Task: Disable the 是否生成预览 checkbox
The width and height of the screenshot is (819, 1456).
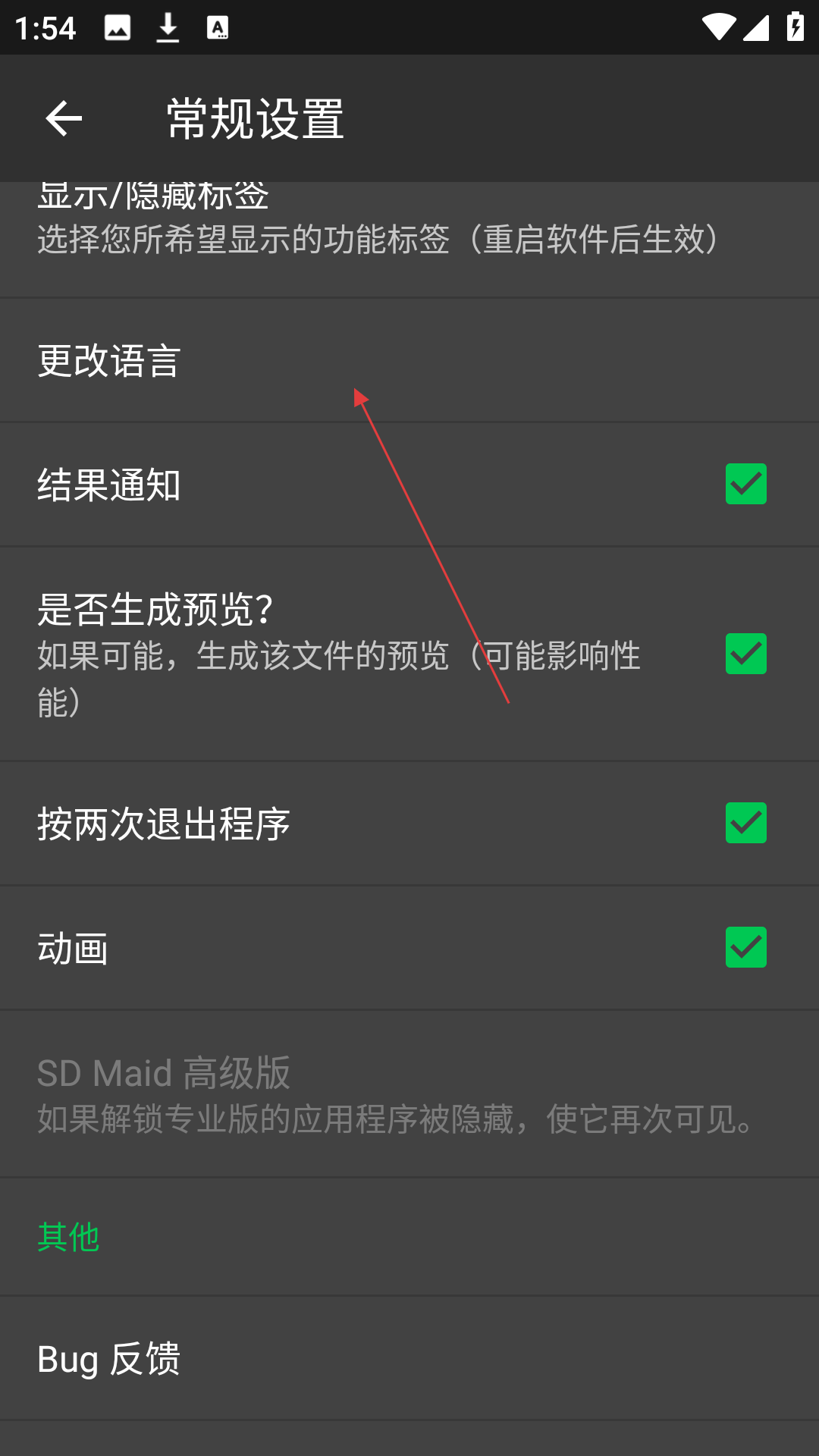Action: pos(745,654)
